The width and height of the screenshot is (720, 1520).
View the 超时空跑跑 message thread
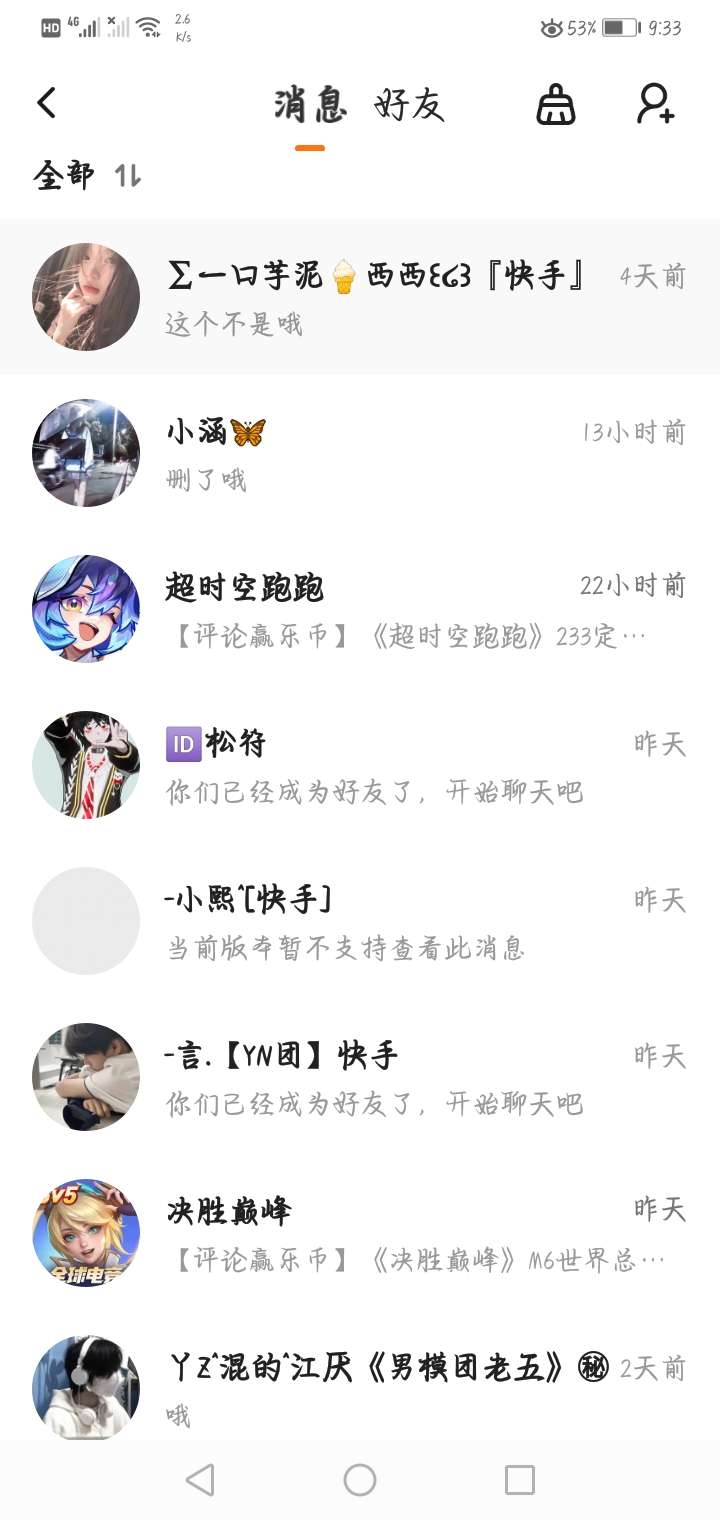click(x=360, y=609)
